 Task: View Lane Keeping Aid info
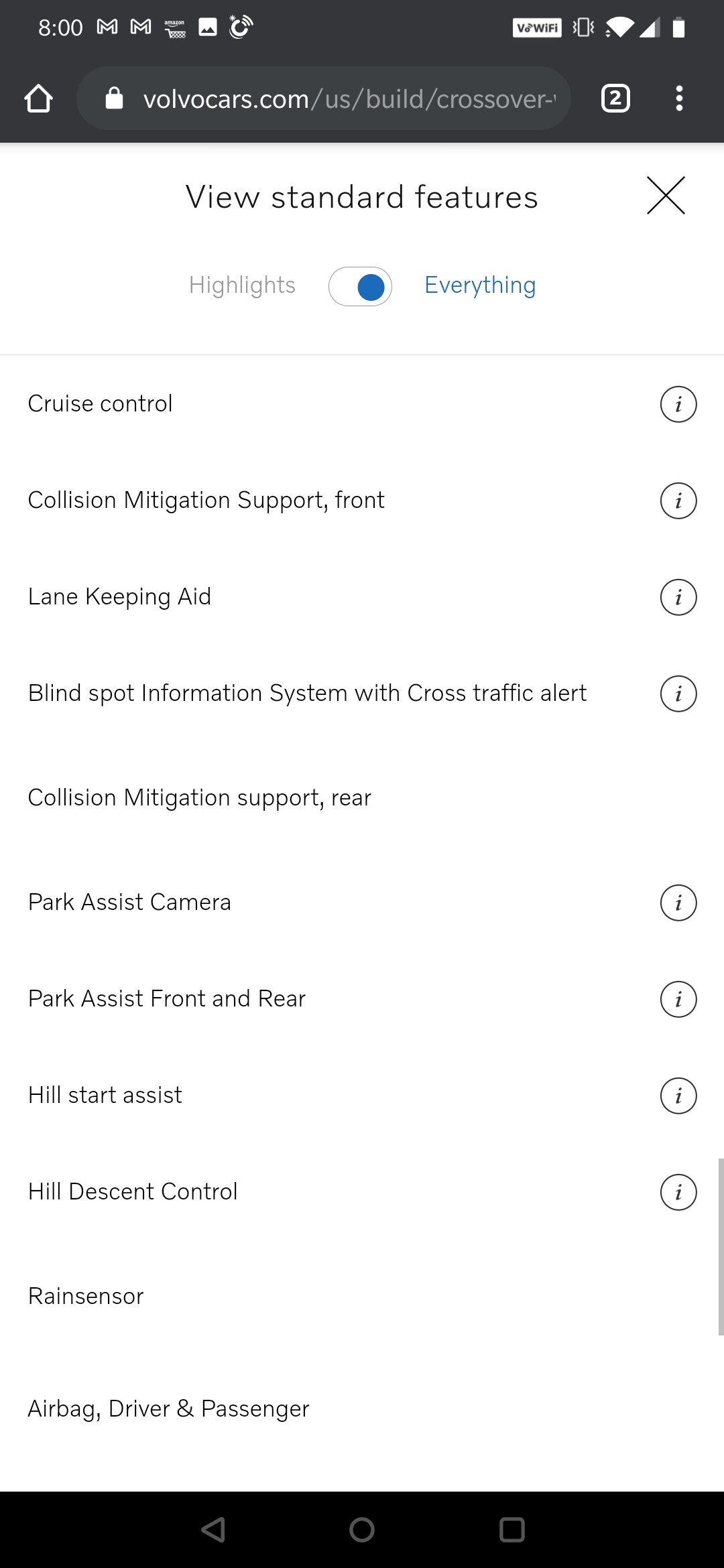[678, 597]
